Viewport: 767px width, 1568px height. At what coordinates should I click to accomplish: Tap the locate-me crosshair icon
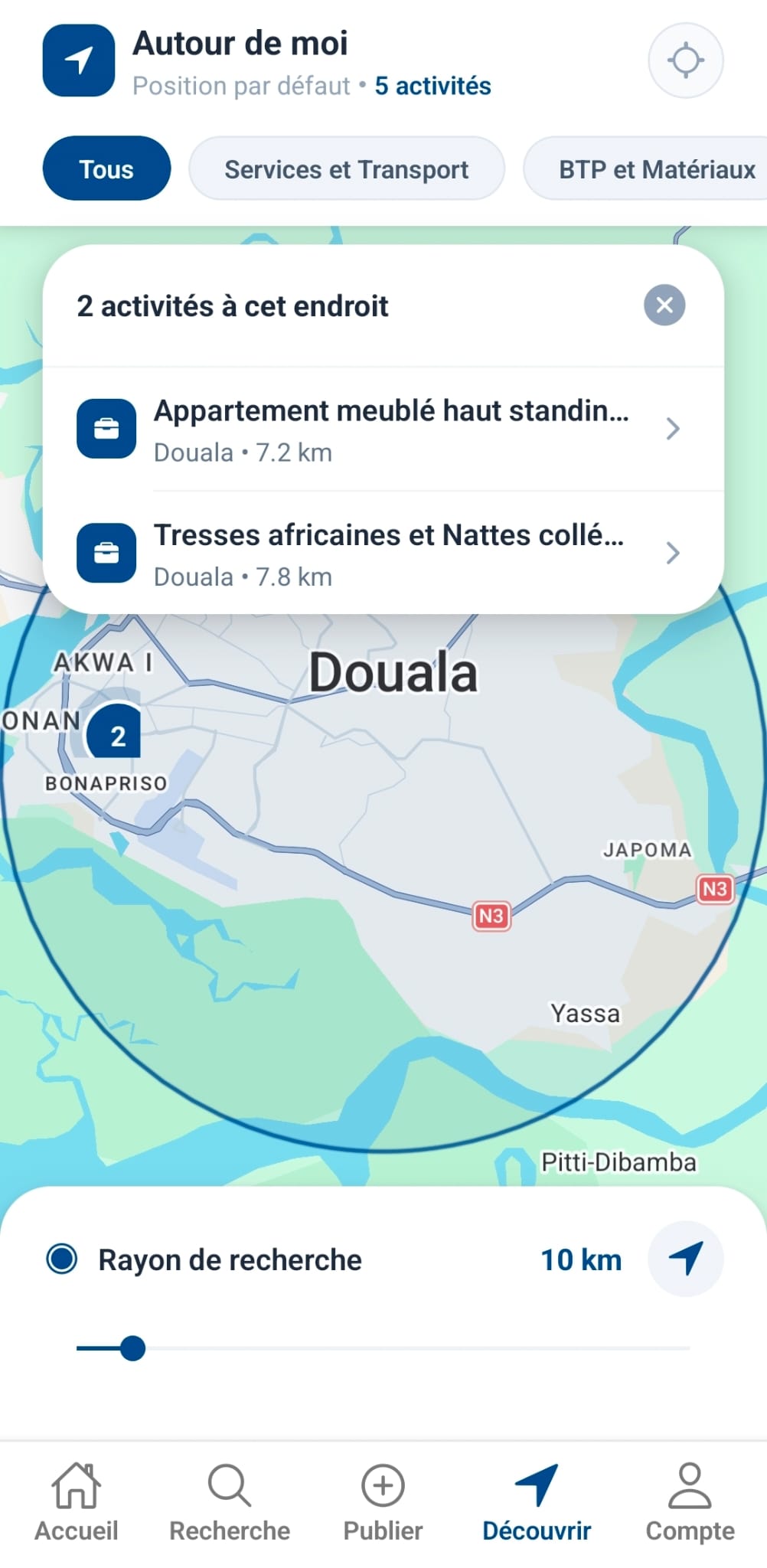pyautogui.click(x=685, y=60)
